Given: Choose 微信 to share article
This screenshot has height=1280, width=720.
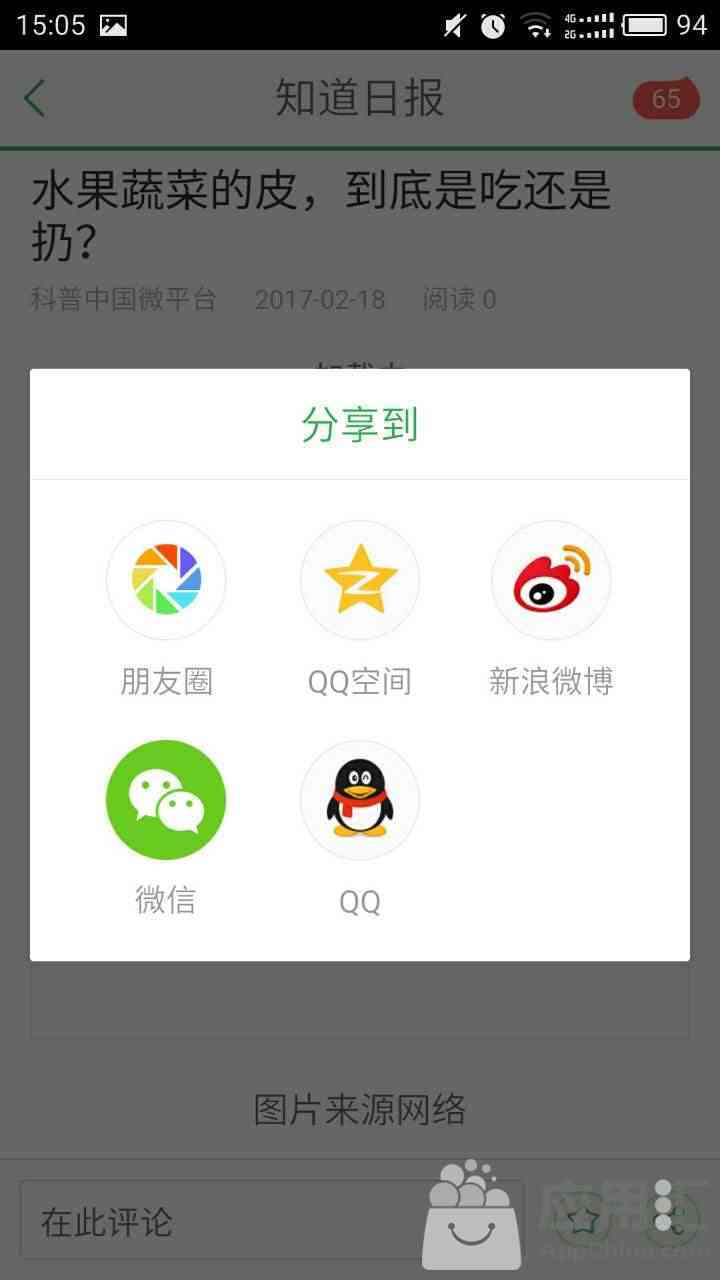Looking at the screenshot, I should coord(166,800).
